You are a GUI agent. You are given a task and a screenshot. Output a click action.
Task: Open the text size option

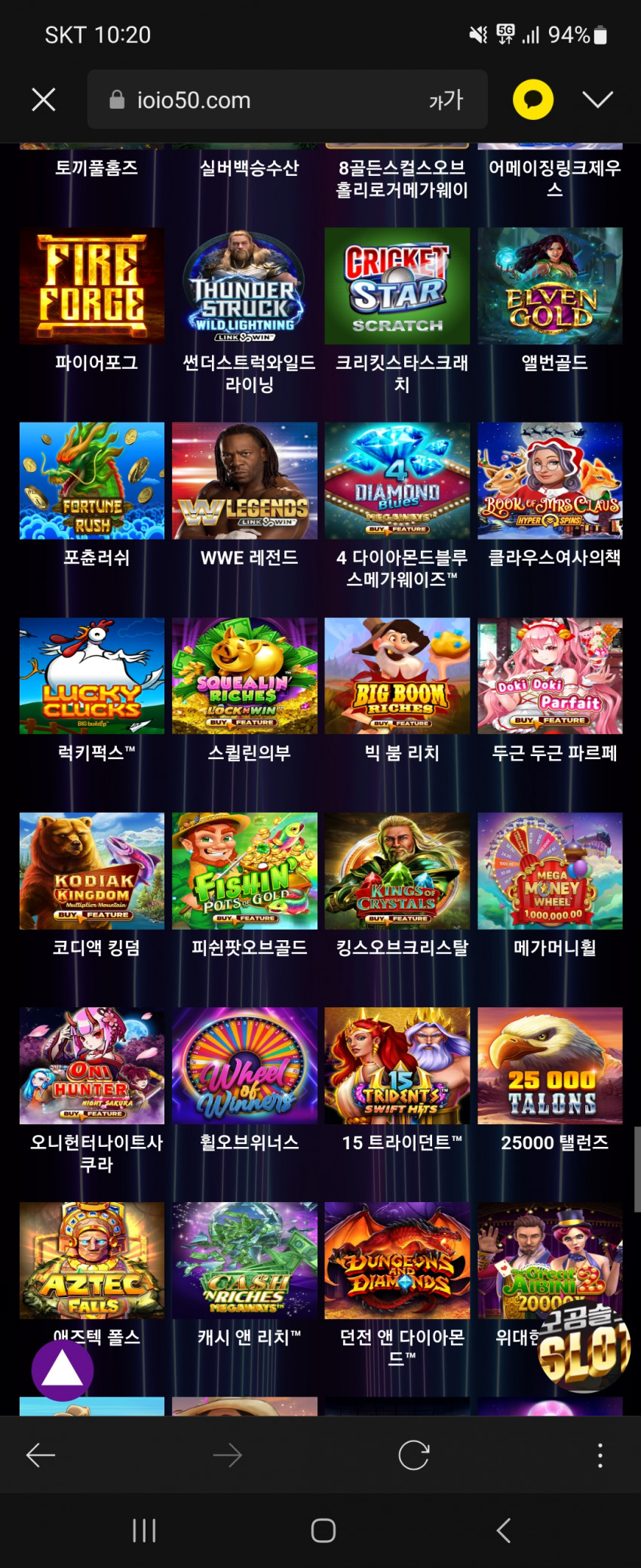tap(446, 100)
